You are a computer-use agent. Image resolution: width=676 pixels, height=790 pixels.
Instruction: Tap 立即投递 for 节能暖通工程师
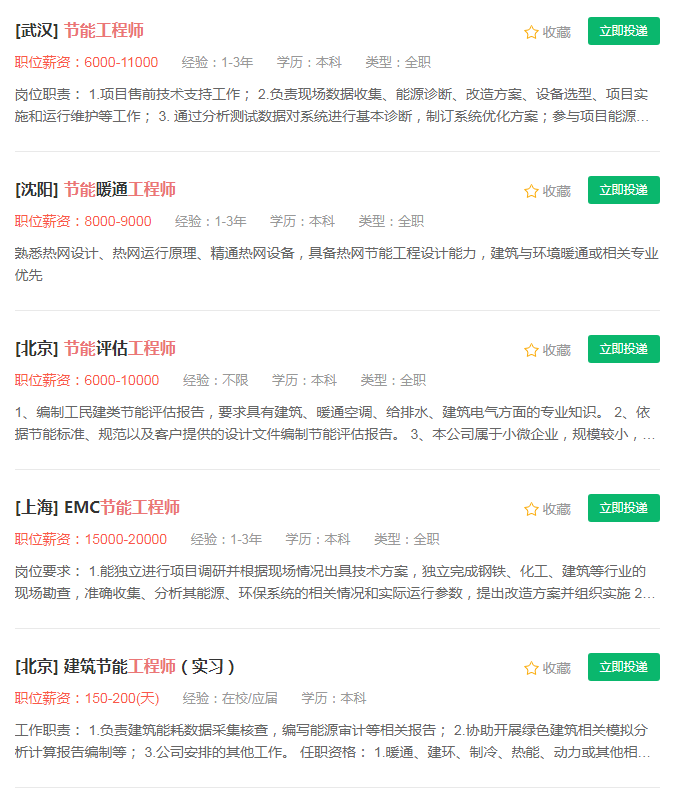click(623, 190)
